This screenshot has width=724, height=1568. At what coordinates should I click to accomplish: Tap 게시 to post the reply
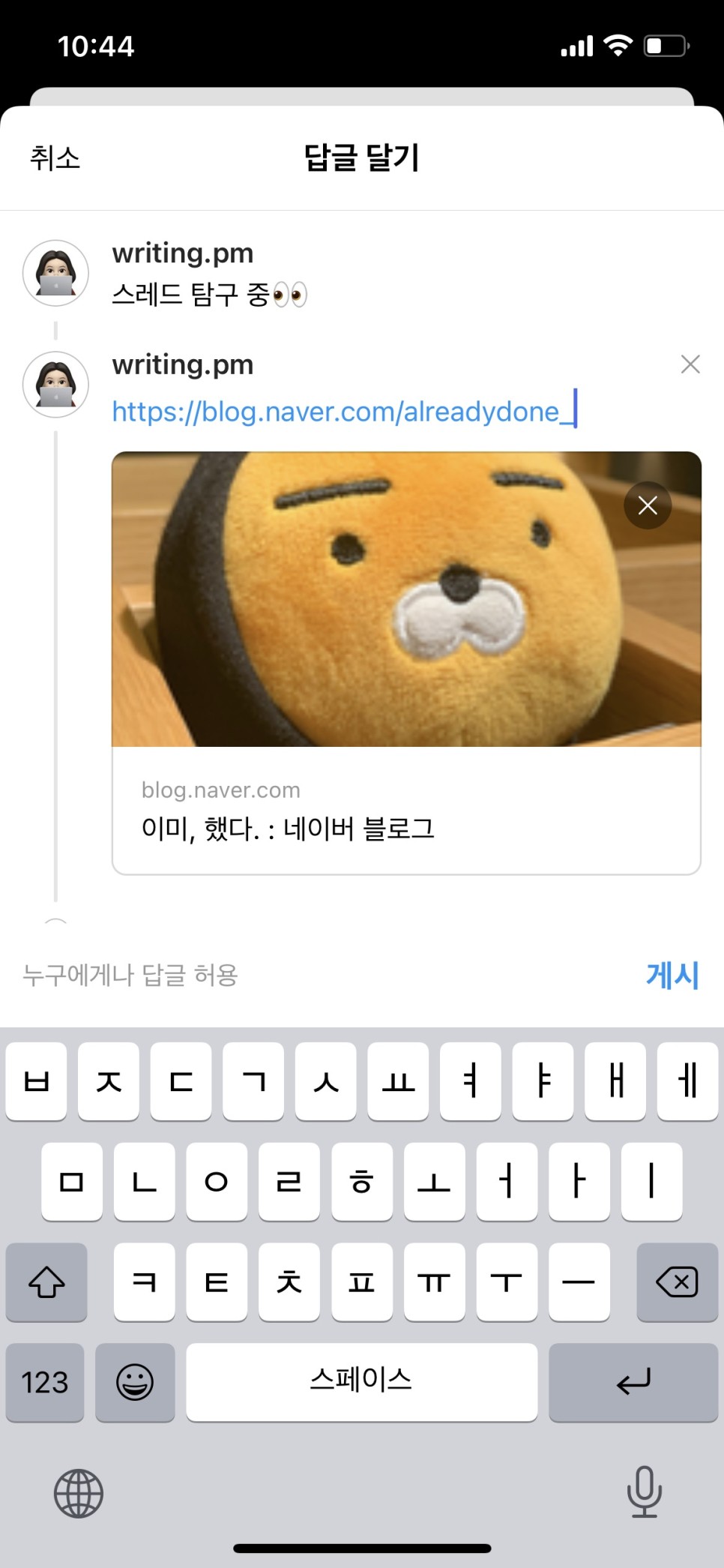(672, 975)
